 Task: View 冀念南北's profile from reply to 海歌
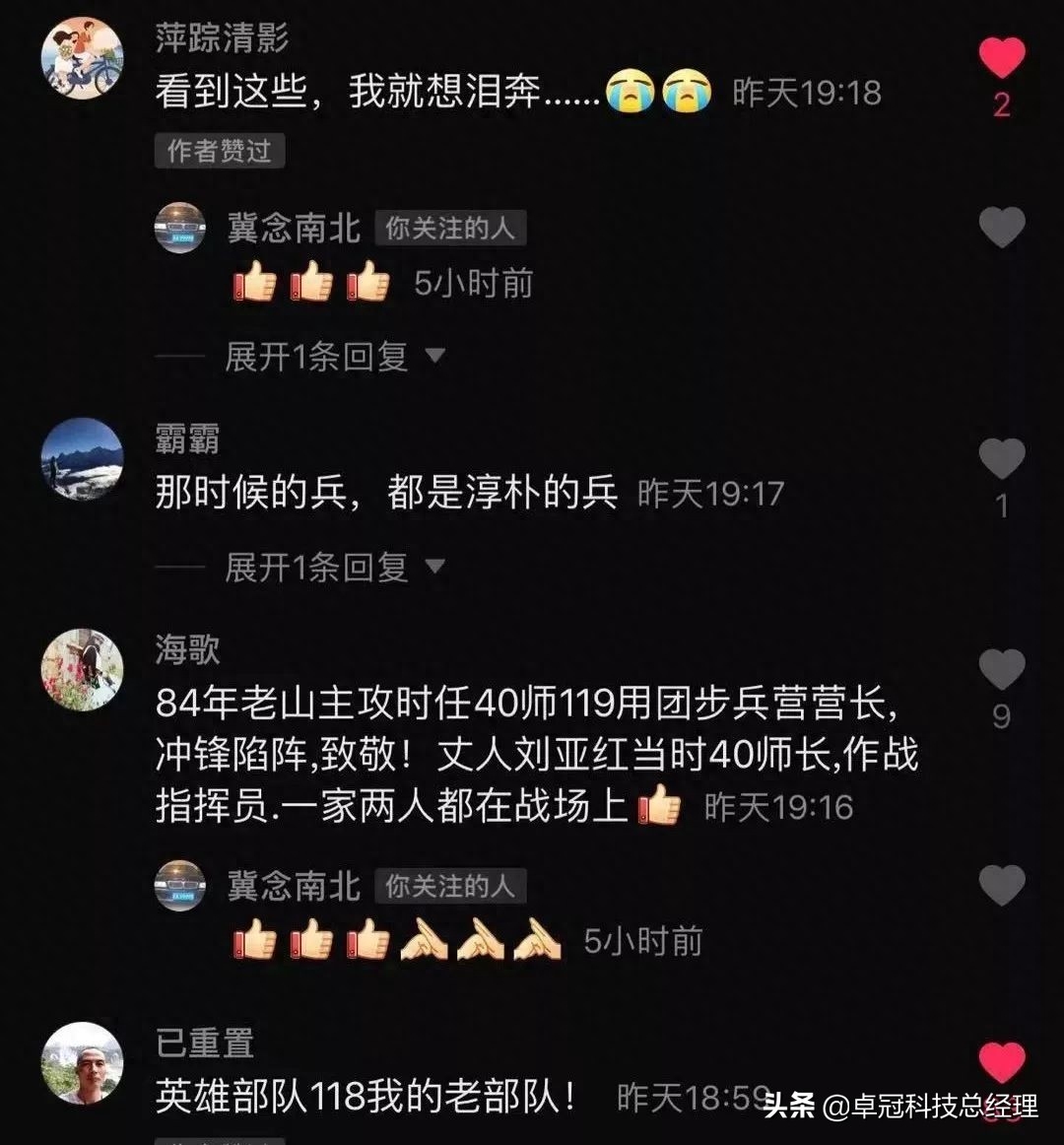[x=180, y=885]
